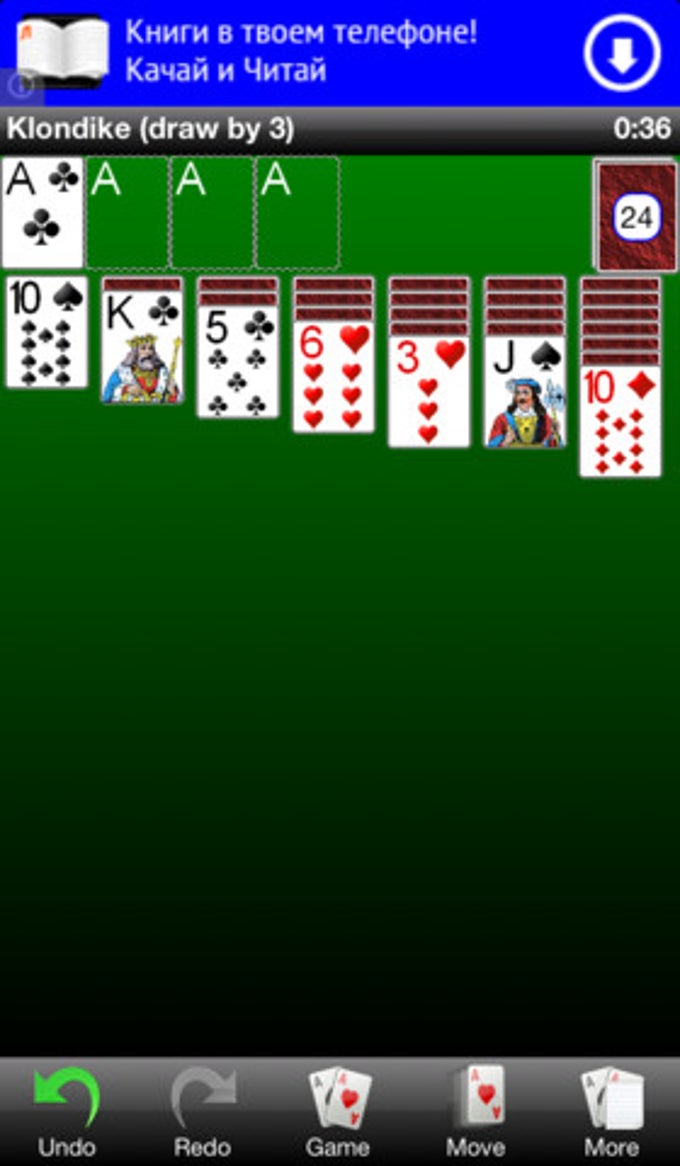Open the Game menu
Viewport: 680px width, 1166px height.
coord(338,1110)
